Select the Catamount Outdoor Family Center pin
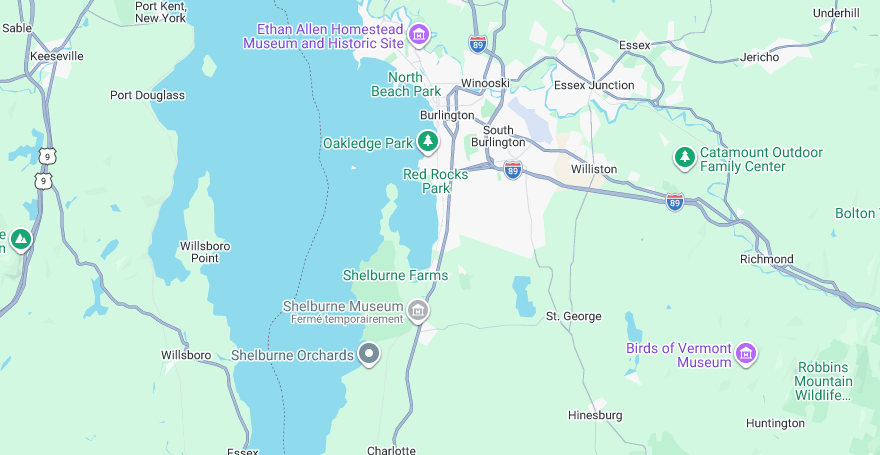The width and height of the screenshot is (880, 455). tap(684, 158)
